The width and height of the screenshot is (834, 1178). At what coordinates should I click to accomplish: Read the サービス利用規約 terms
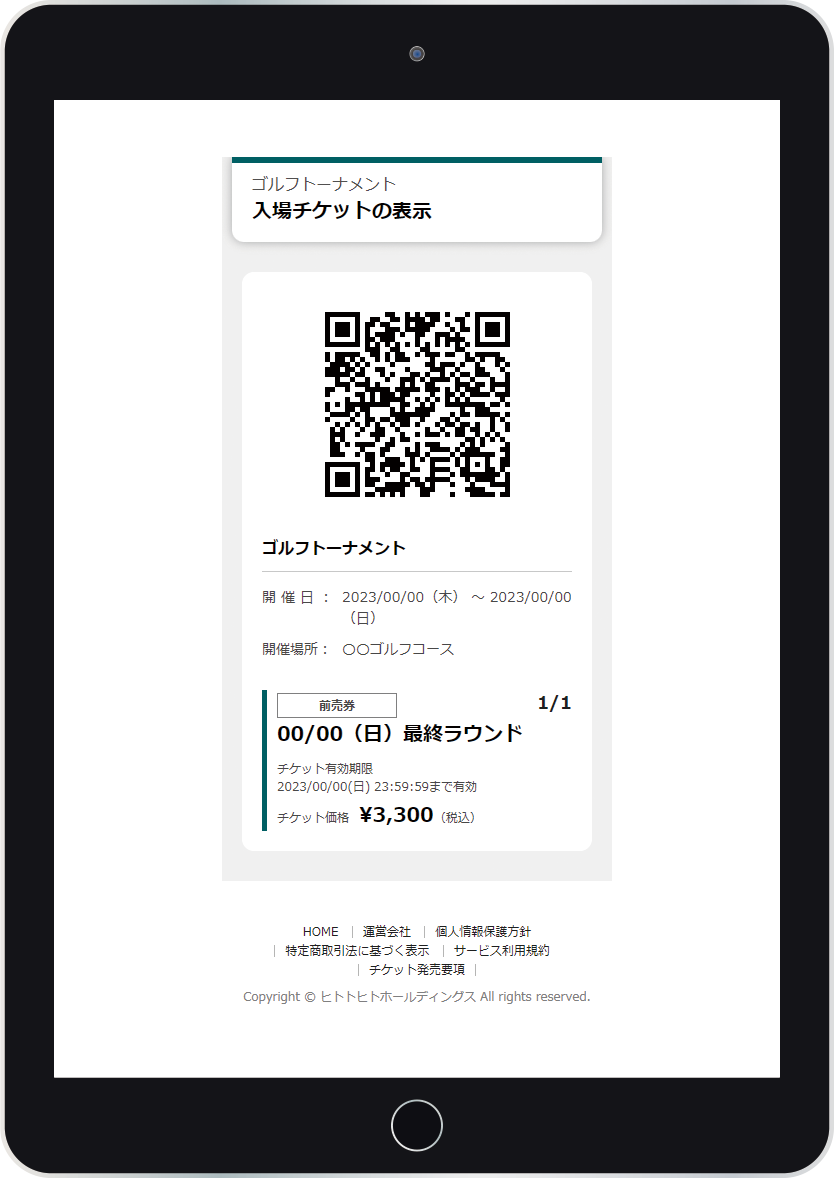[501, 951]
